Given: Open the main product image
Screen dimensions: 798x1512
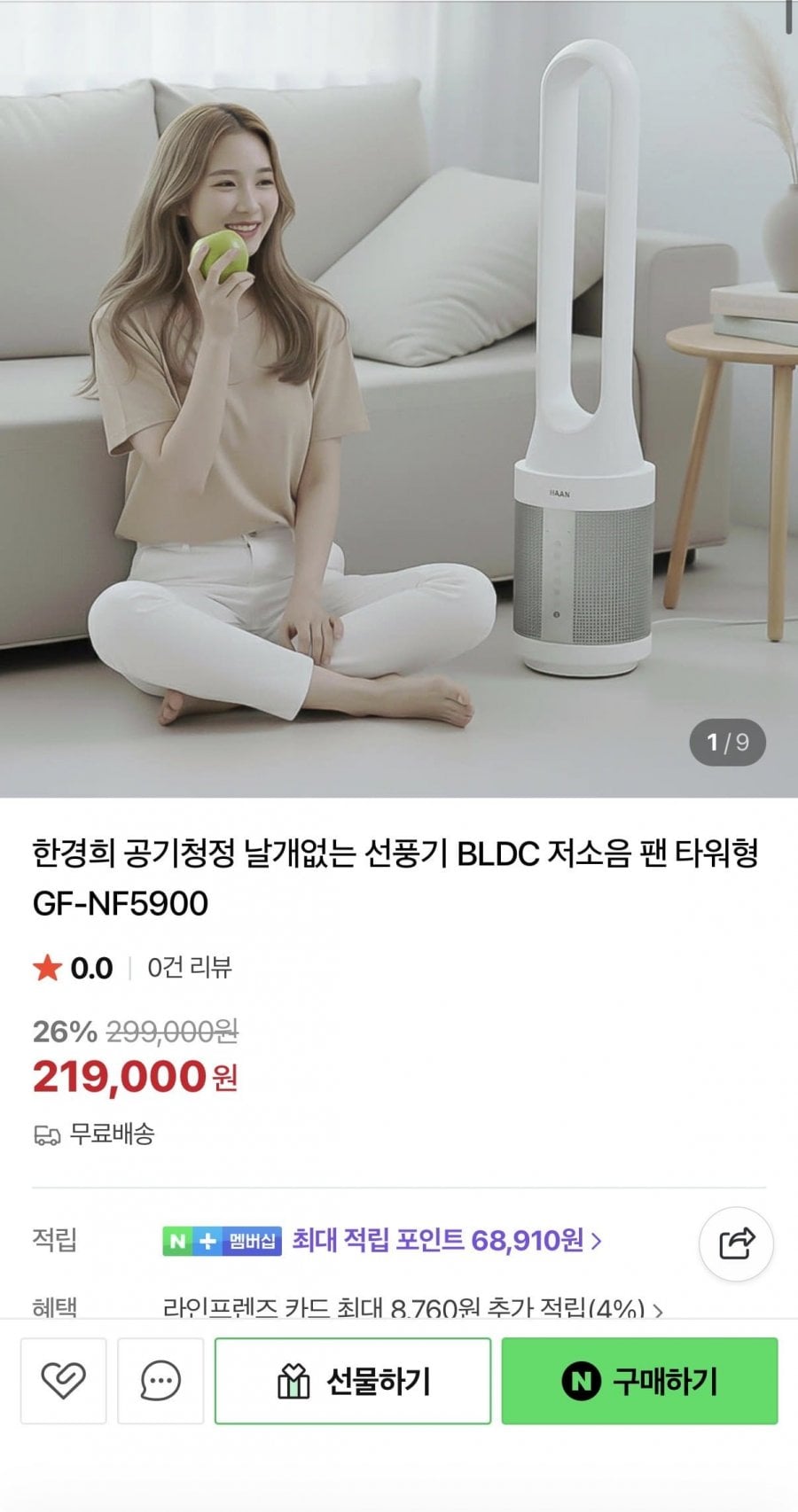Looking at the screenshot, I should (399, 399).
